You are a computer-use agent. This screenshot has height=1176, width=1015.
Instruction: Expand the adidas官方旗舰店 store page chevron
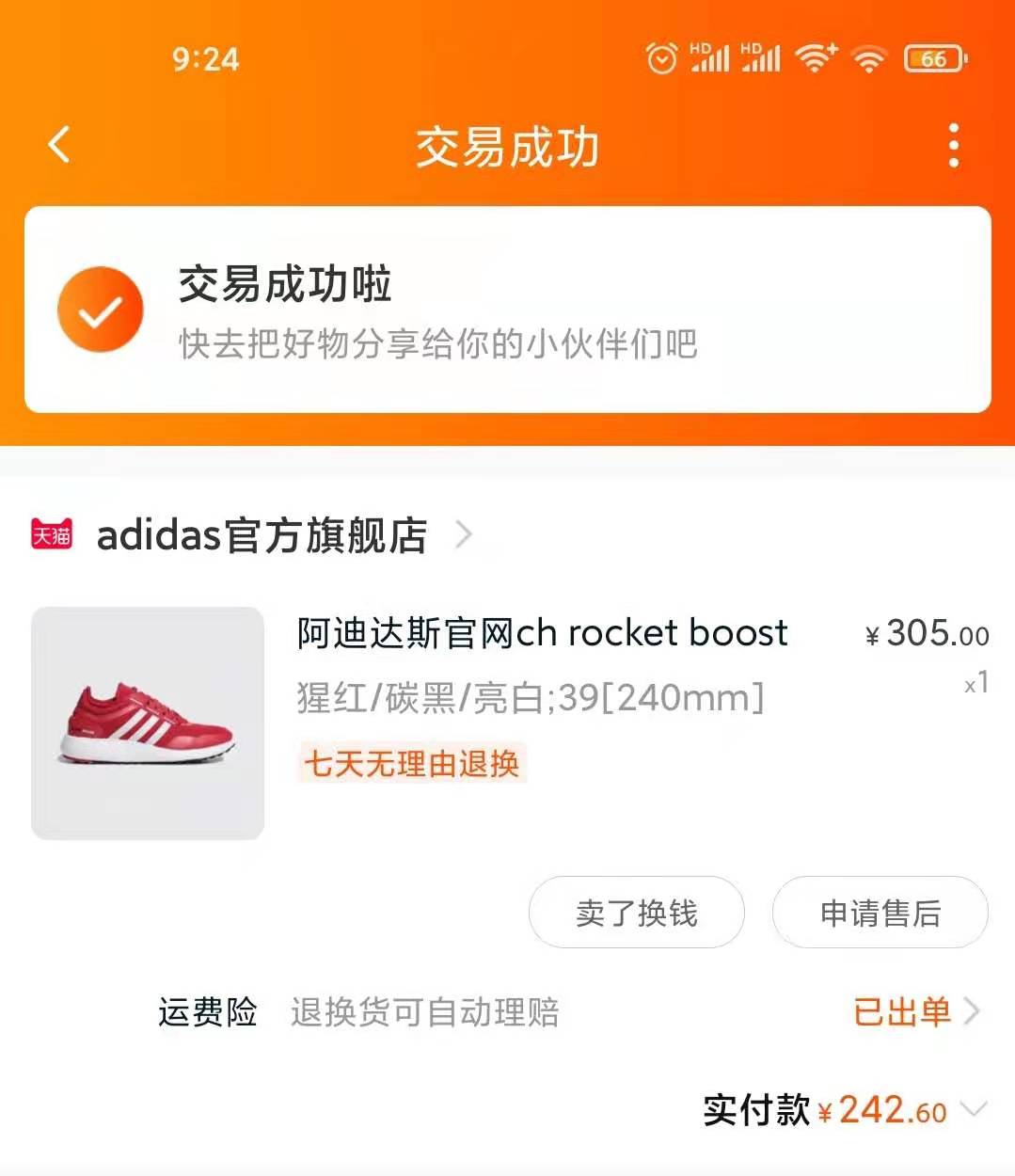[x=463, y=536]
